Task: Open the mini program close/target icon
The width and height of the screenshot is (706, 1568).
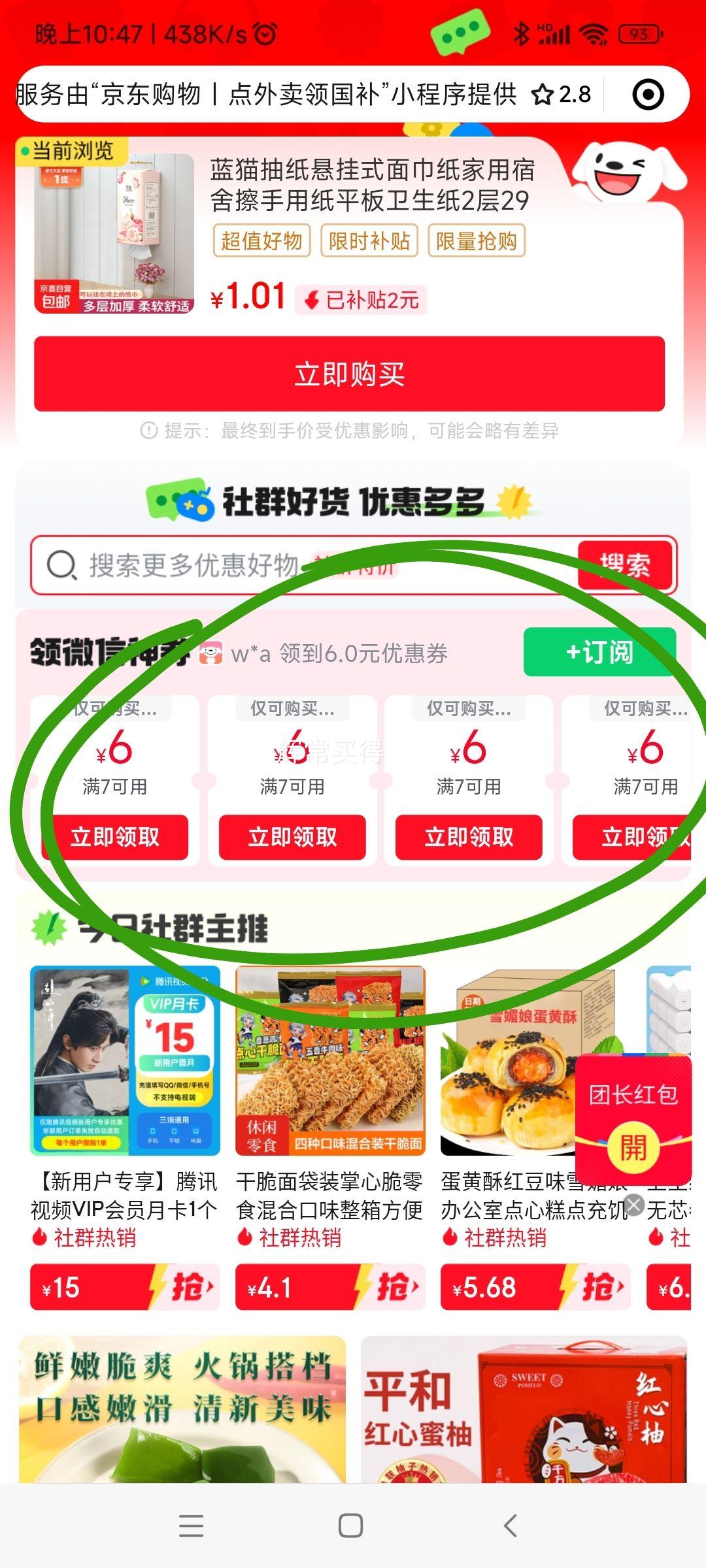Action: point(648,95)
